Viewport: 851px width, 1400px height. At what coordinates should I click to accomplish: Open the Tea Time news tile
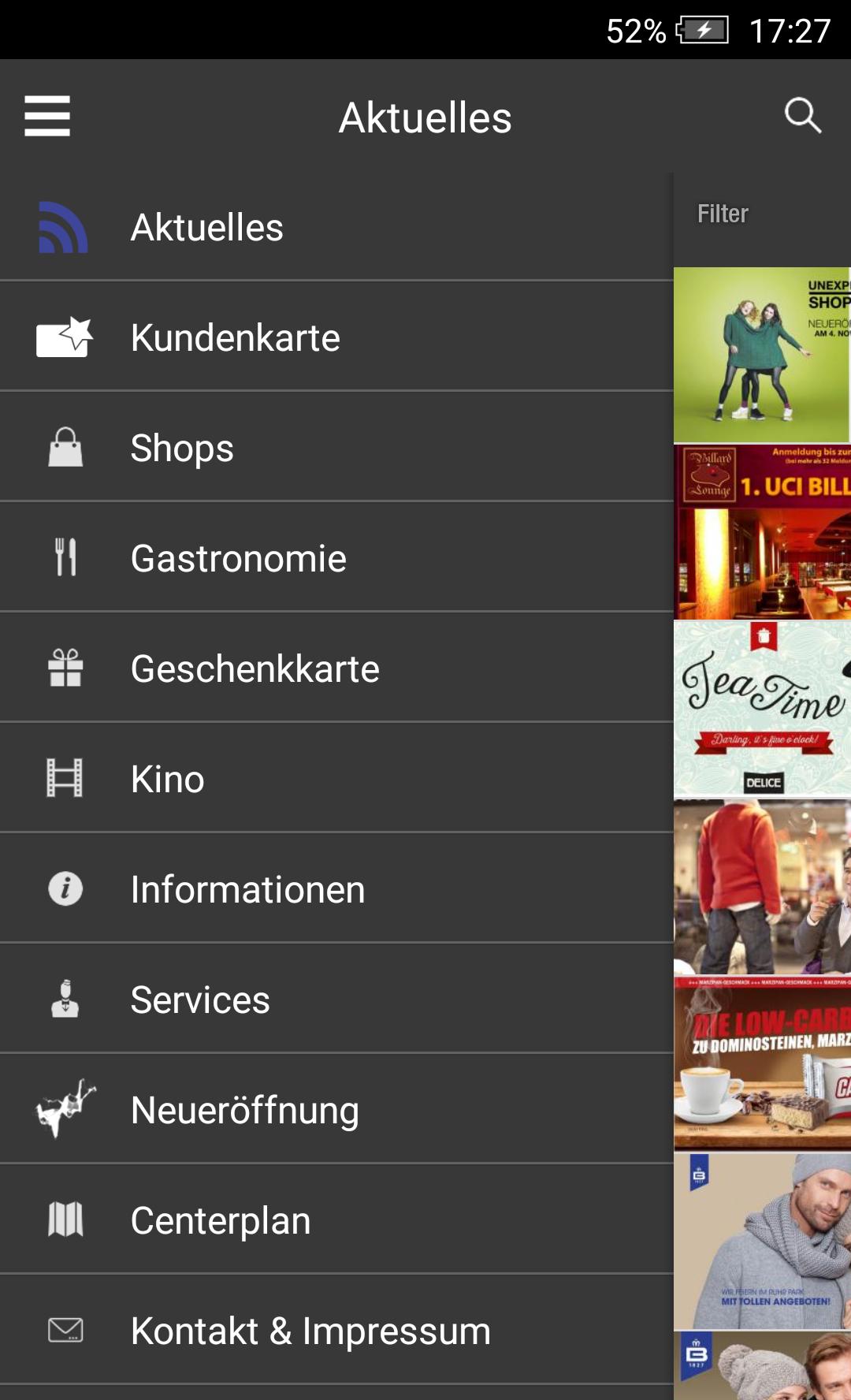(x=762, y=709)
